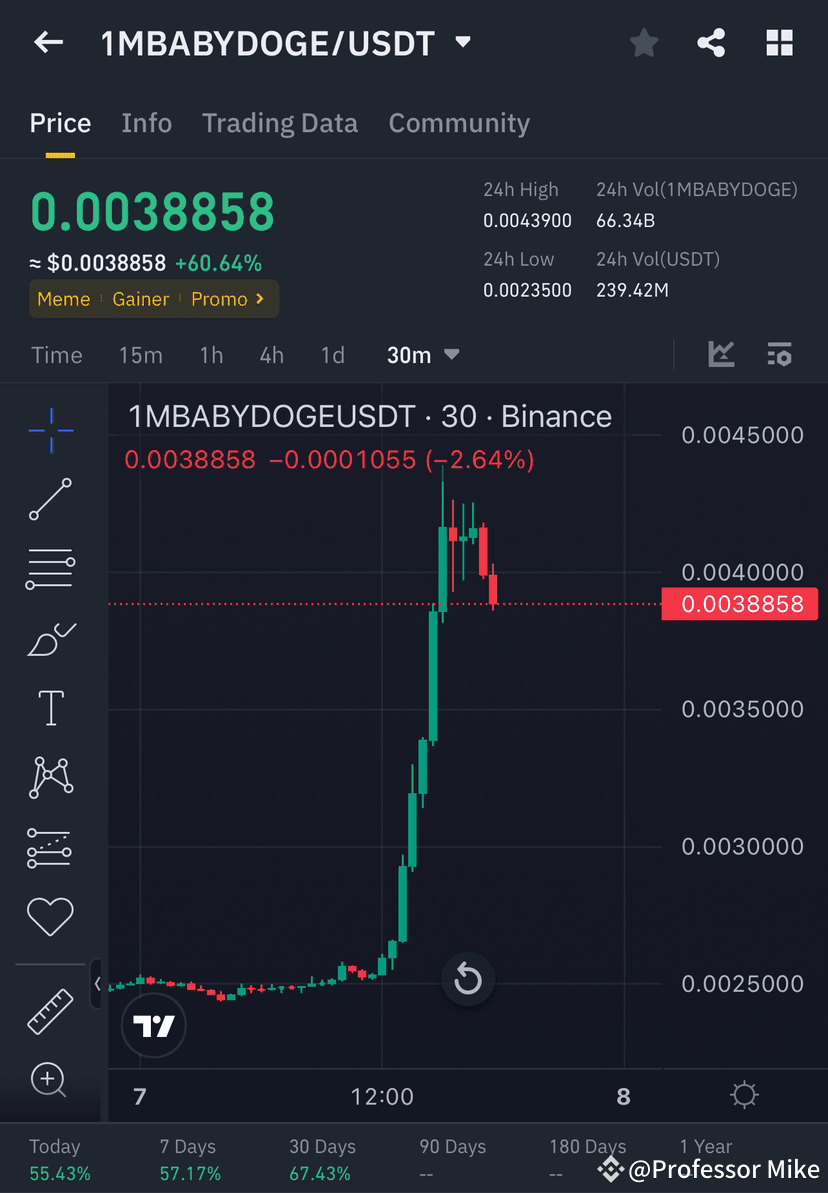Image resolution: width=828 pixels, height=1193 pixels.
Task: Select the 1h timeframe option
Action: tap(211, 354)
